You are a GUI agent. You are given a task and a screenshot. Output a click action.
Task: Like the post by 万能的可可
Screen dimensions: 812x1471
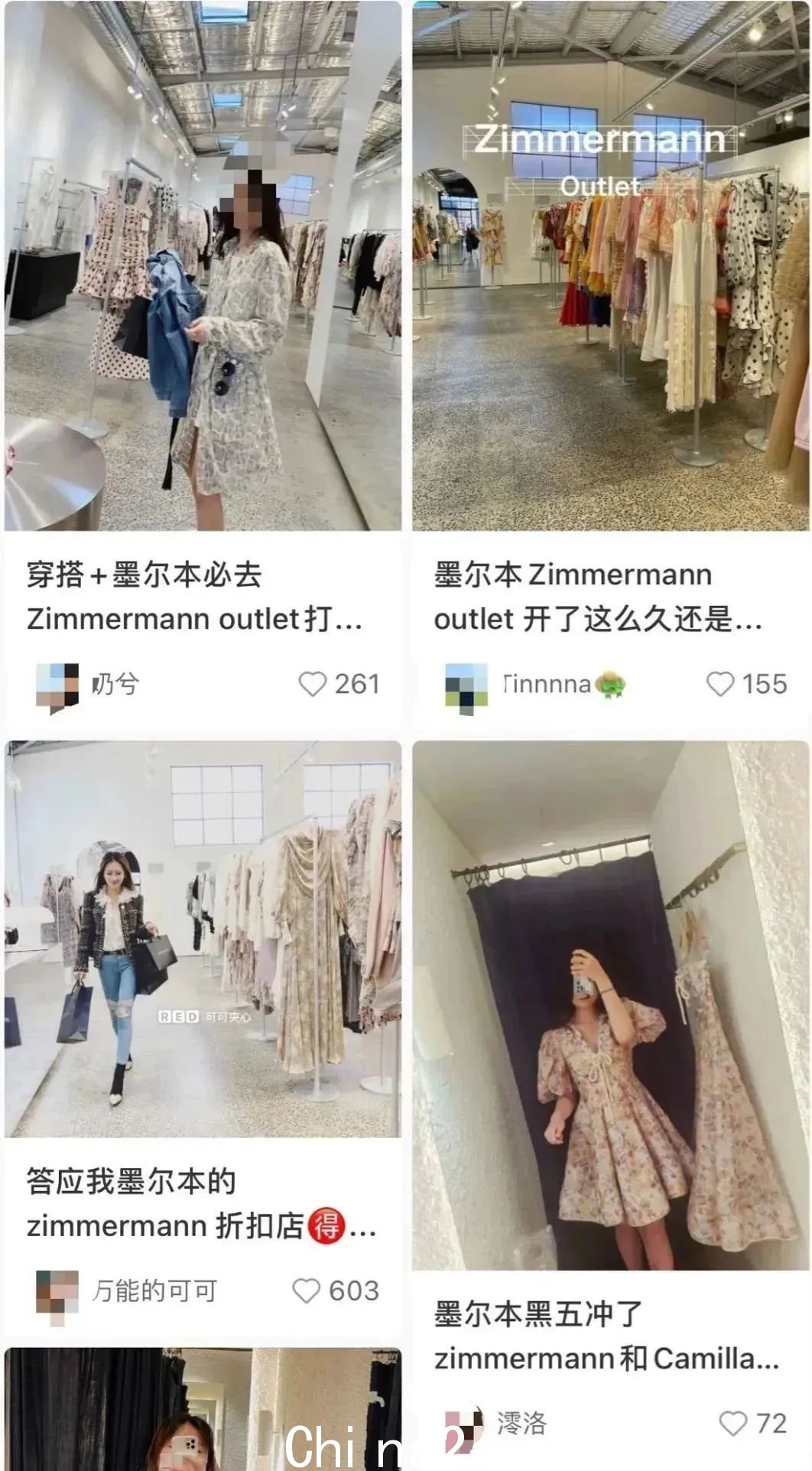306,1290
